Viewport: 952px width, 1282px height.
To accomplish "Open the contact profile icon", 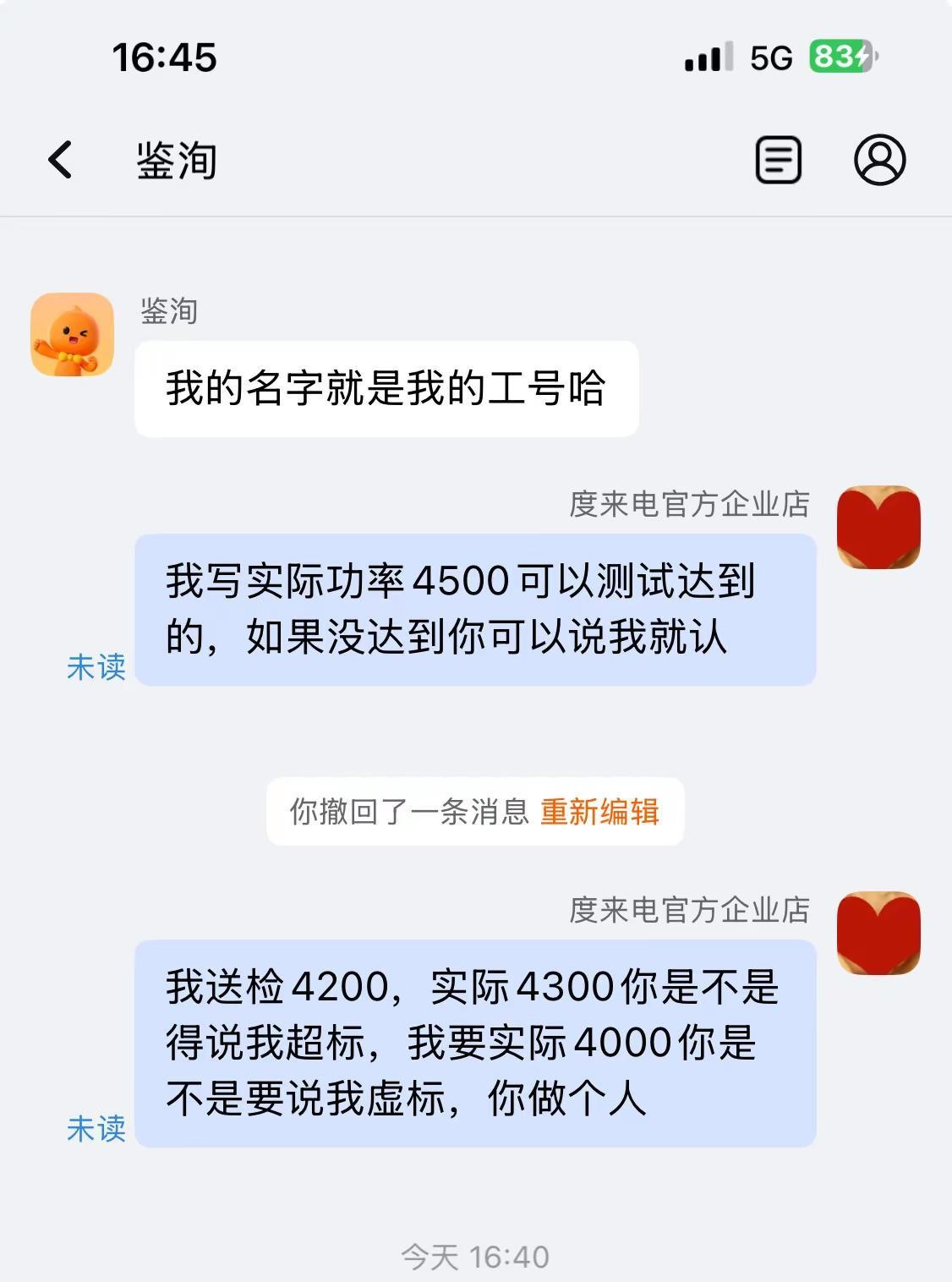I will (x=879, y=160).
